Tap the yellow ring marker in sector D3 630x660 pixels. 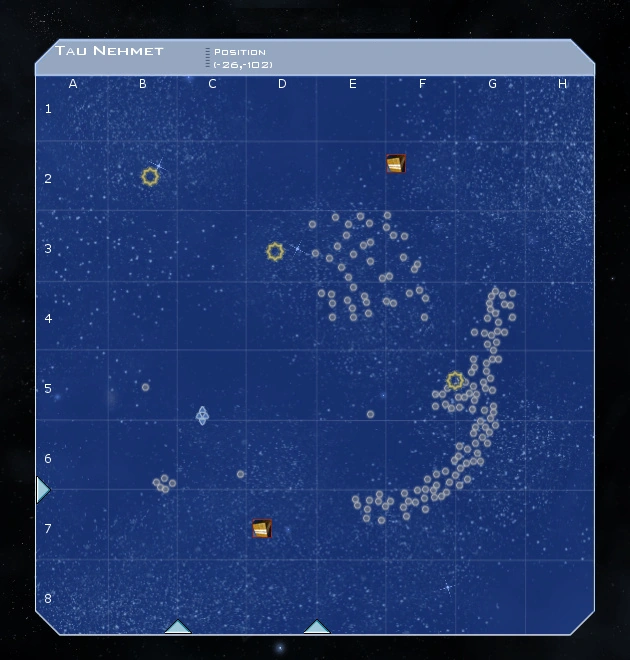coord(275,252)
